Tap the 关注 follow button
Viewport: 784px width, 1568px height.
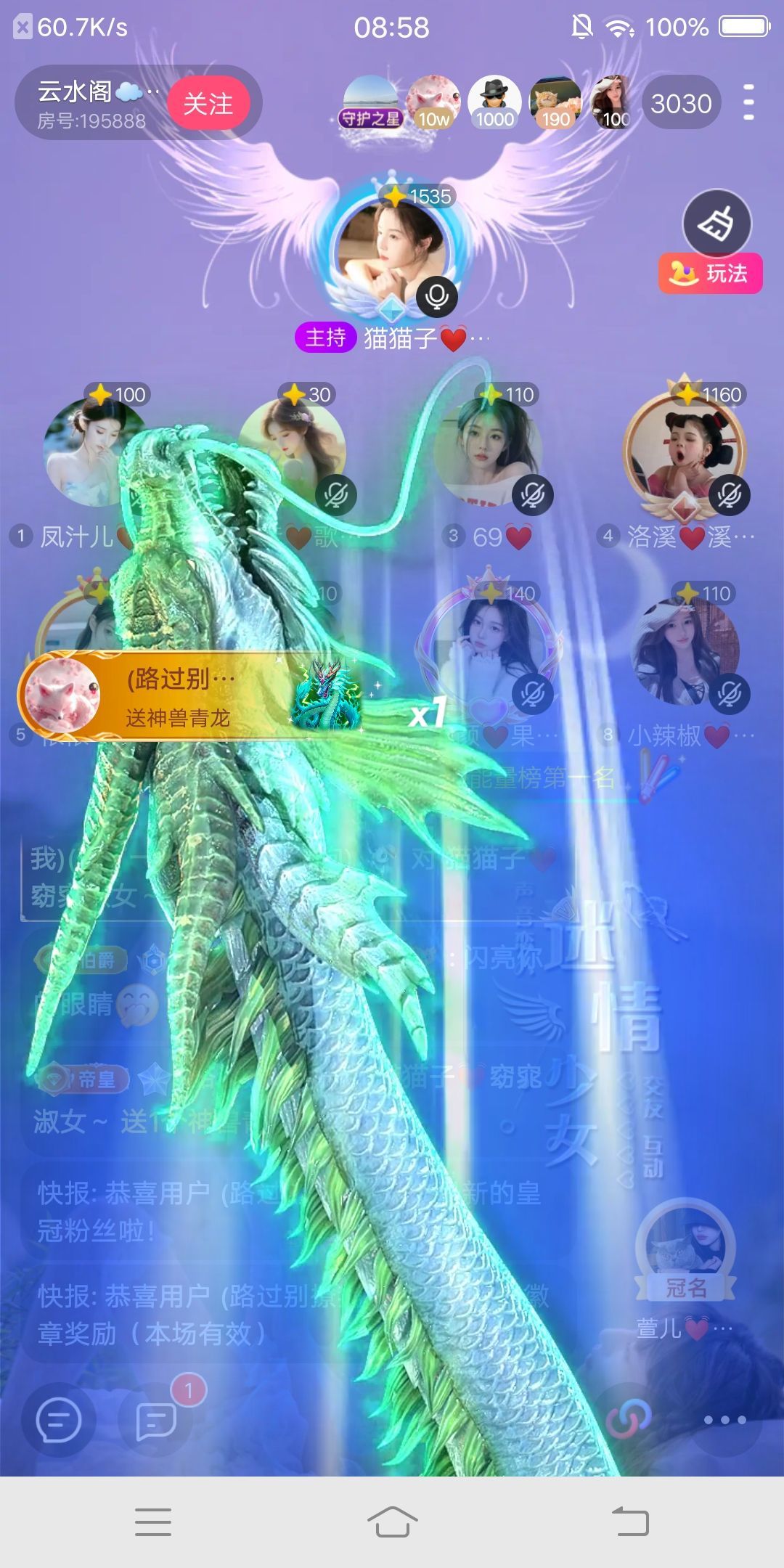208,104
